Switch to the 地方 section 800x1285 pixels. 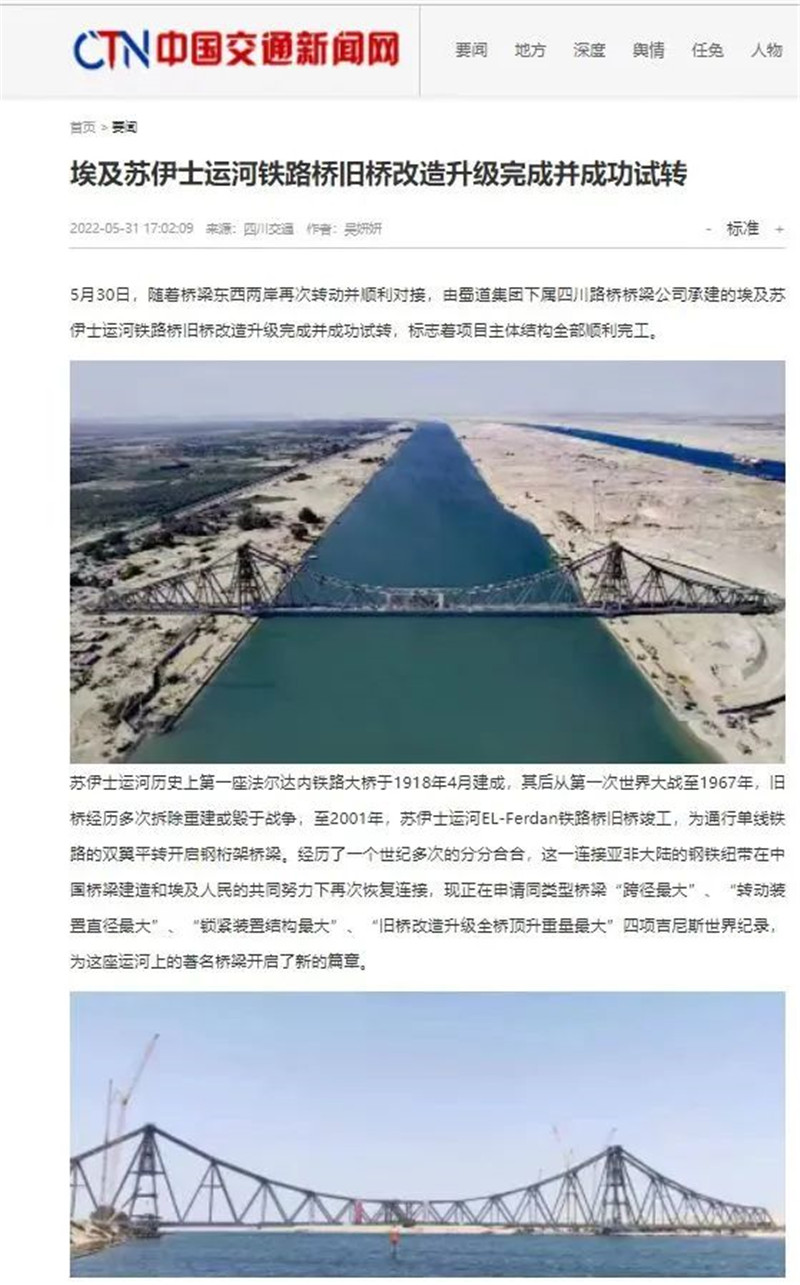[530, 50]
